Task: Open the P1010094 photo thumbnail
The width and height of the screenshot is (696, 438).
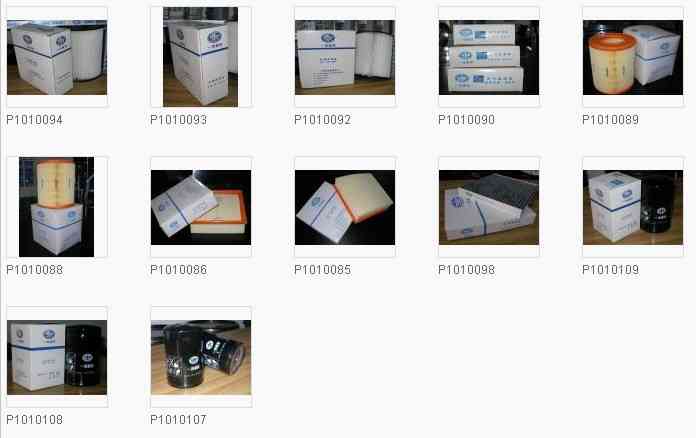Action: click(x=56, y=57)
